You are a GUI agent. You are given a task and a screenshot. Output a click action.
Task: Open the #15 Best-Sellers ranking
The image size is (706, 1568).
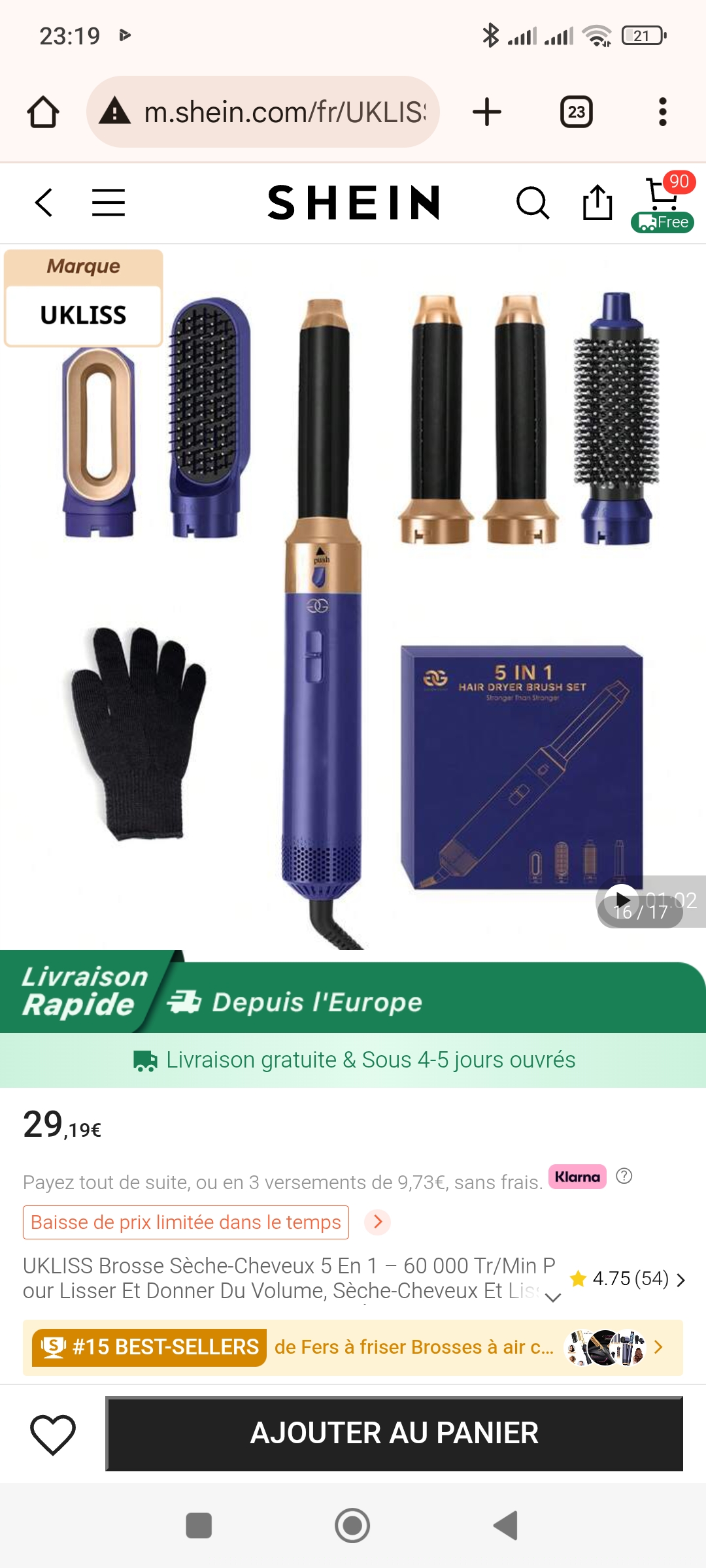coord(353,1347)
